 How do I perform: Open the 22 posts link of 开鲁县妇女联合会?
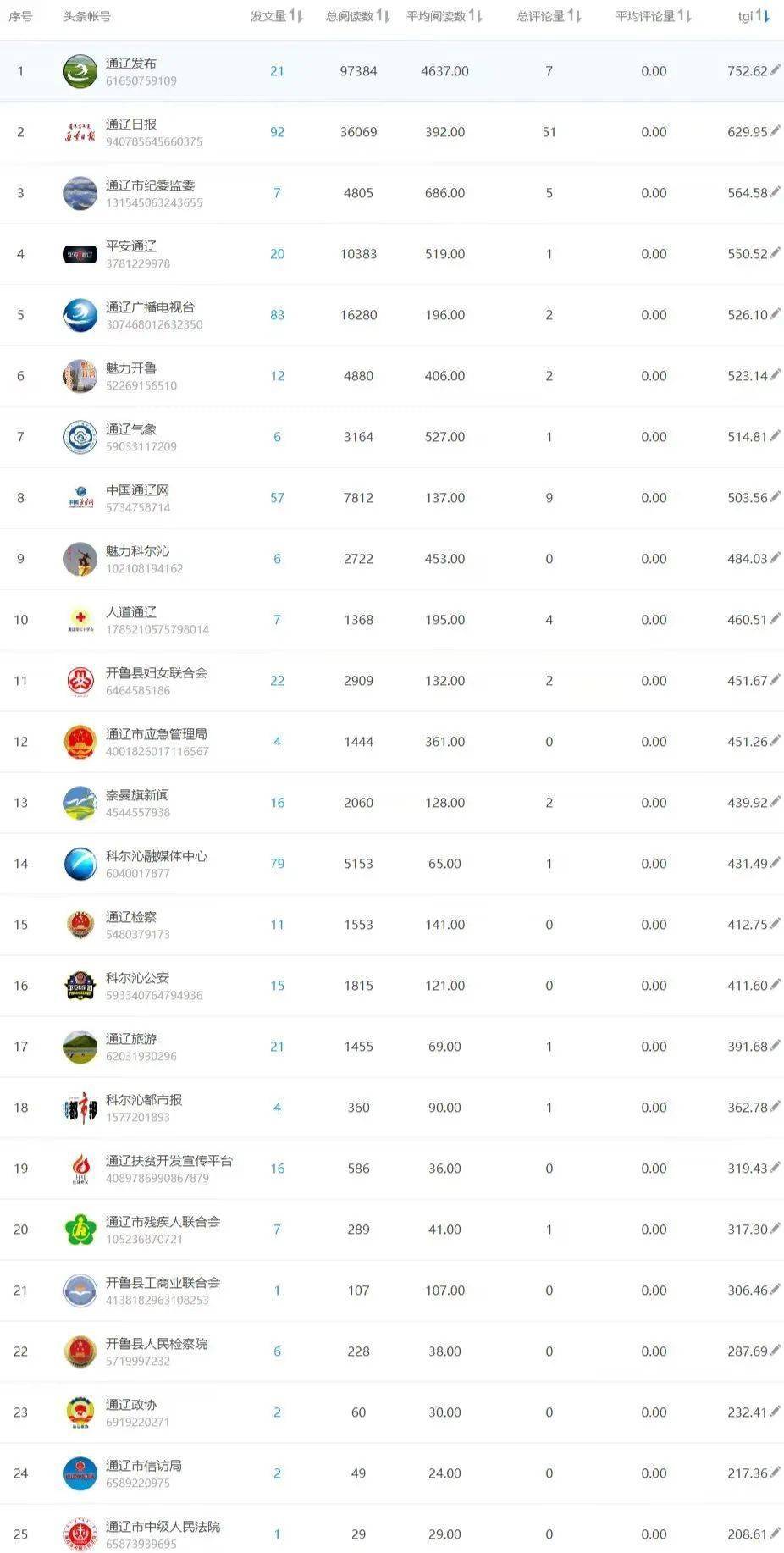pyautogui.click(x=277, y=681)
